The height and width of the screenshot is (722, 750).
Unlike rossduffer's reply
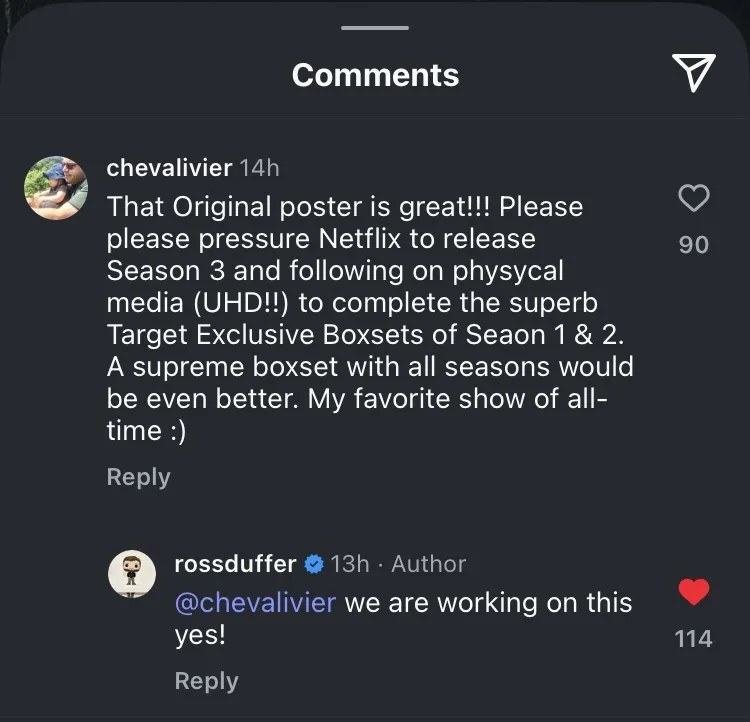tap(693, 592)
